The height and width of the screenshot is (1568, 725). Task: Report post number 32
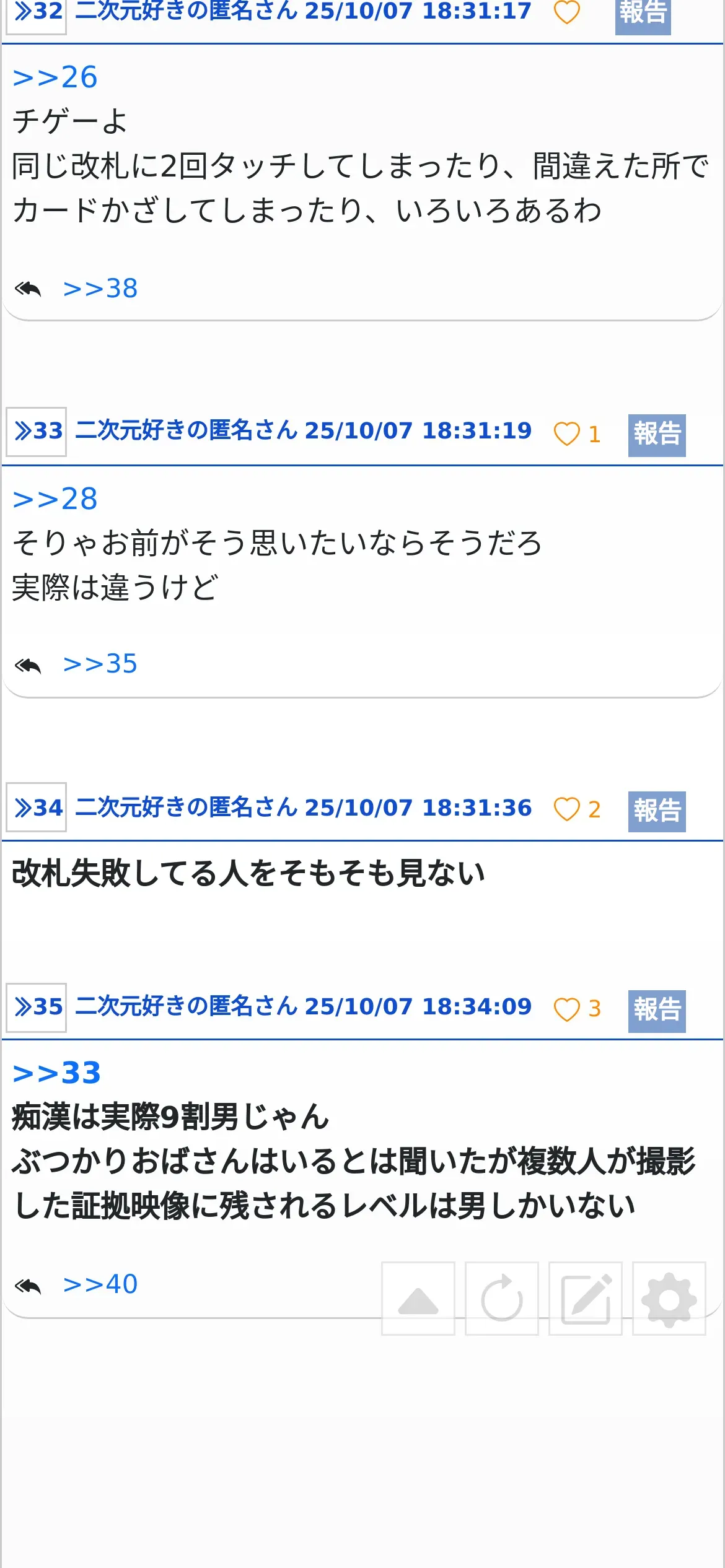coord(643,14)
